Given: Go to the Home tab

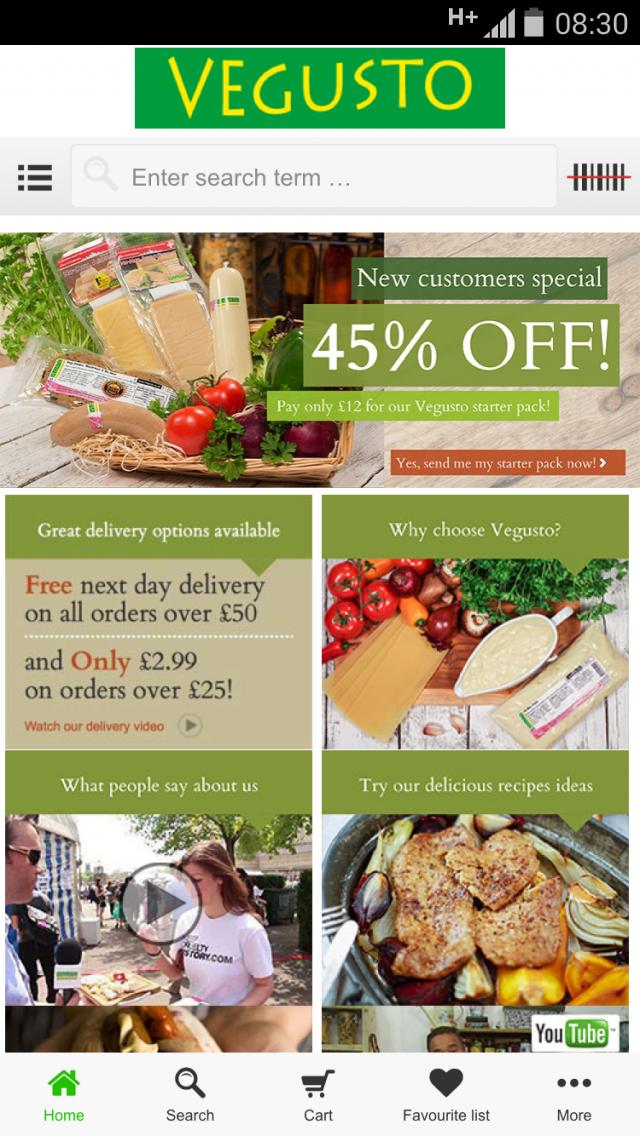Looking at the screenshot, I should click(x=64, y=1095).
